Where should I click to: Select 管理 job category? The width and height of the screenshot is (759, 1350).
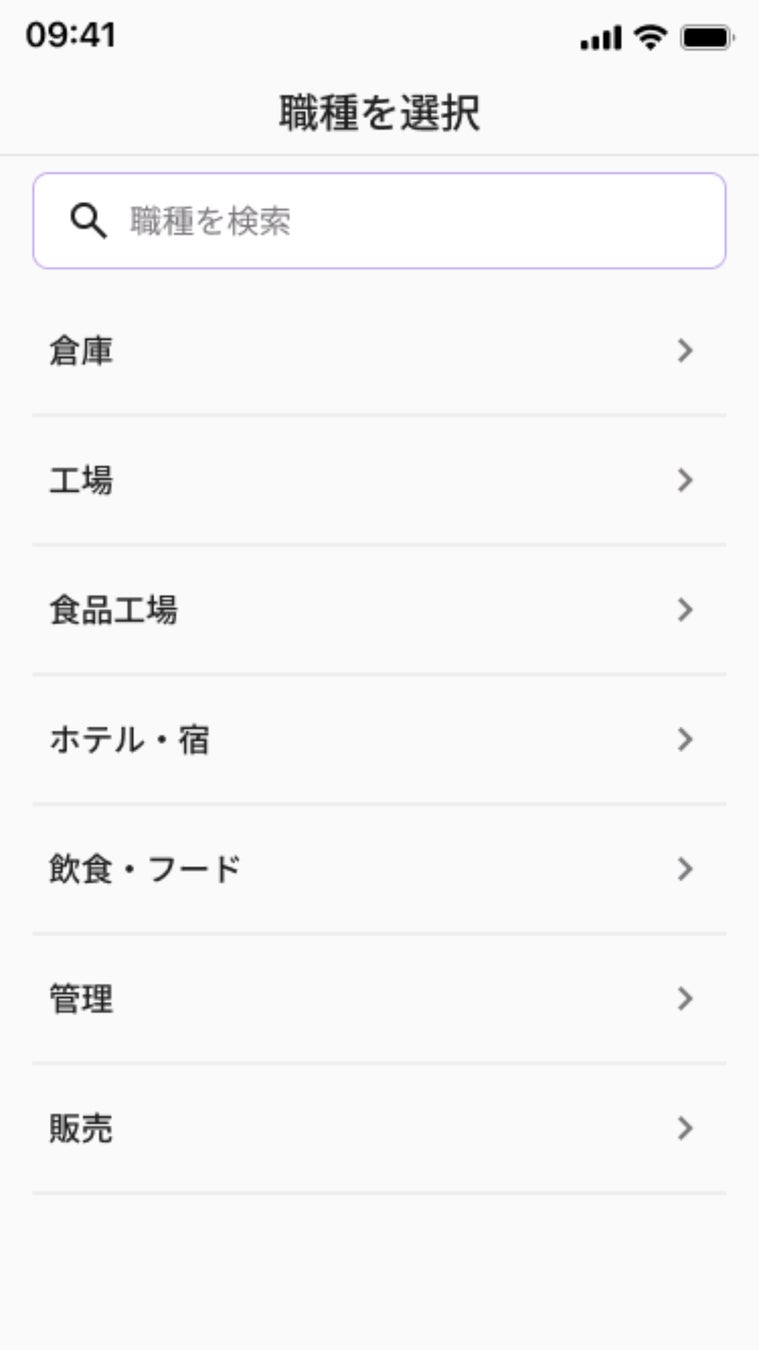tap(379, 999)
